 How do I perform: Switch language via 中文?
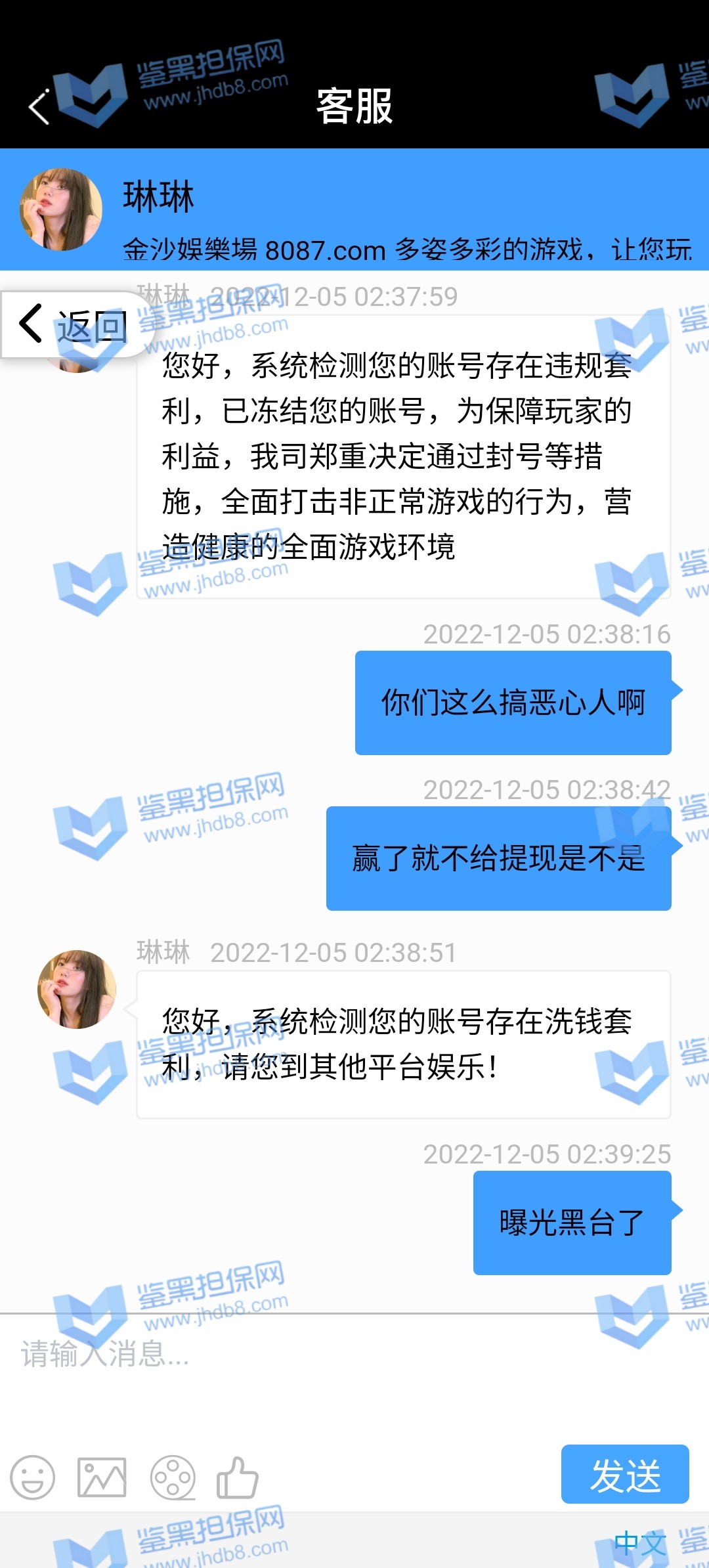pyautogui.click(x=639, y=1543)
